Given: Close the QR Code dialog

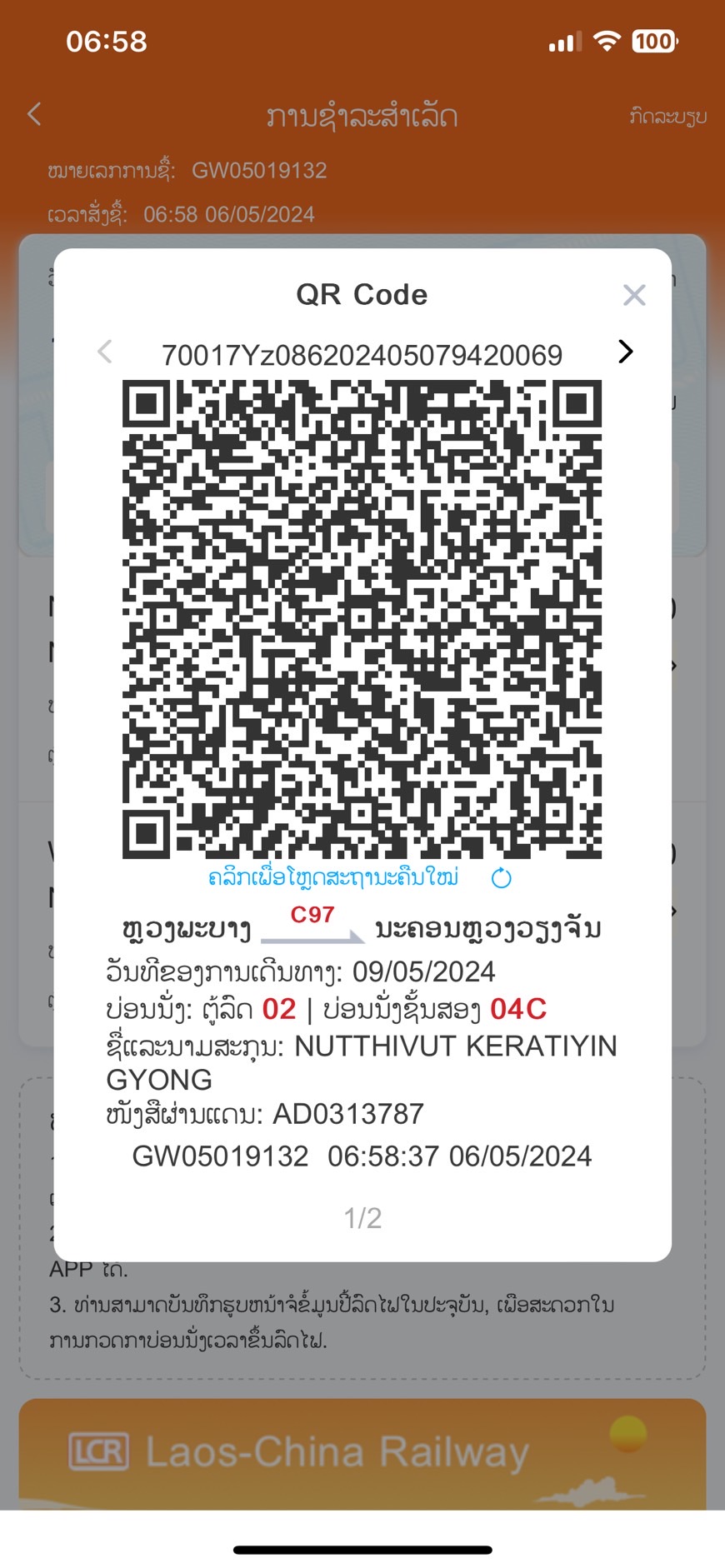Looking at the screenshot, I should [x=634, y=295].
